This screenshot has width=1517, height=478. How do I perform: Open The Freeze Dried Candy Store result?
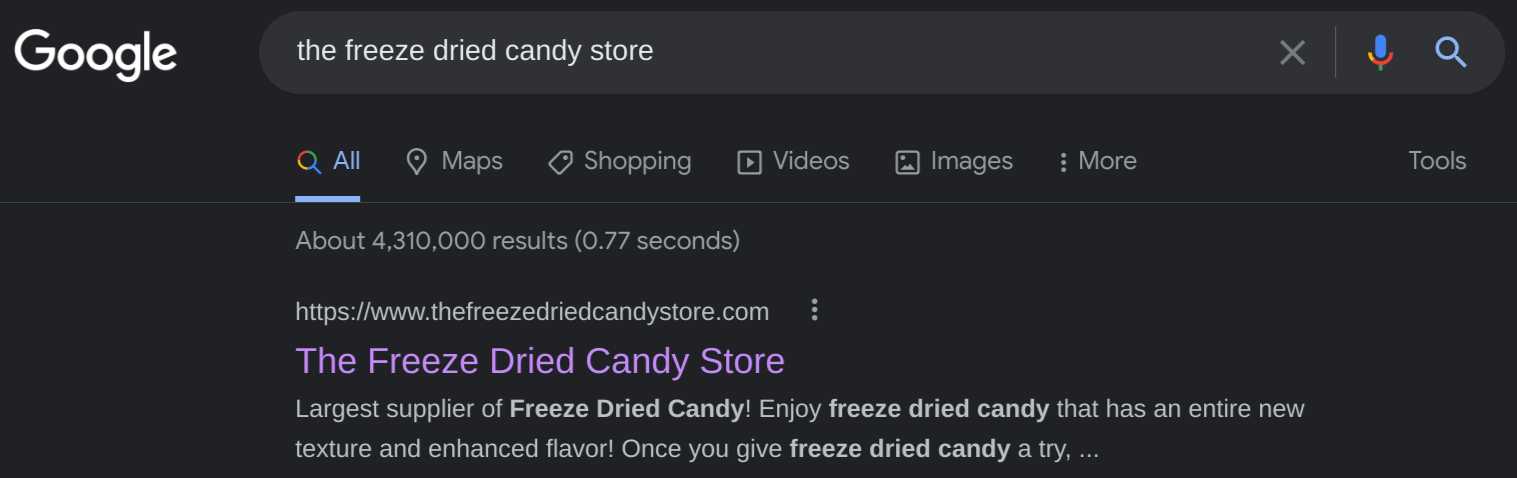pyautogui.click(x=540, y=361)
